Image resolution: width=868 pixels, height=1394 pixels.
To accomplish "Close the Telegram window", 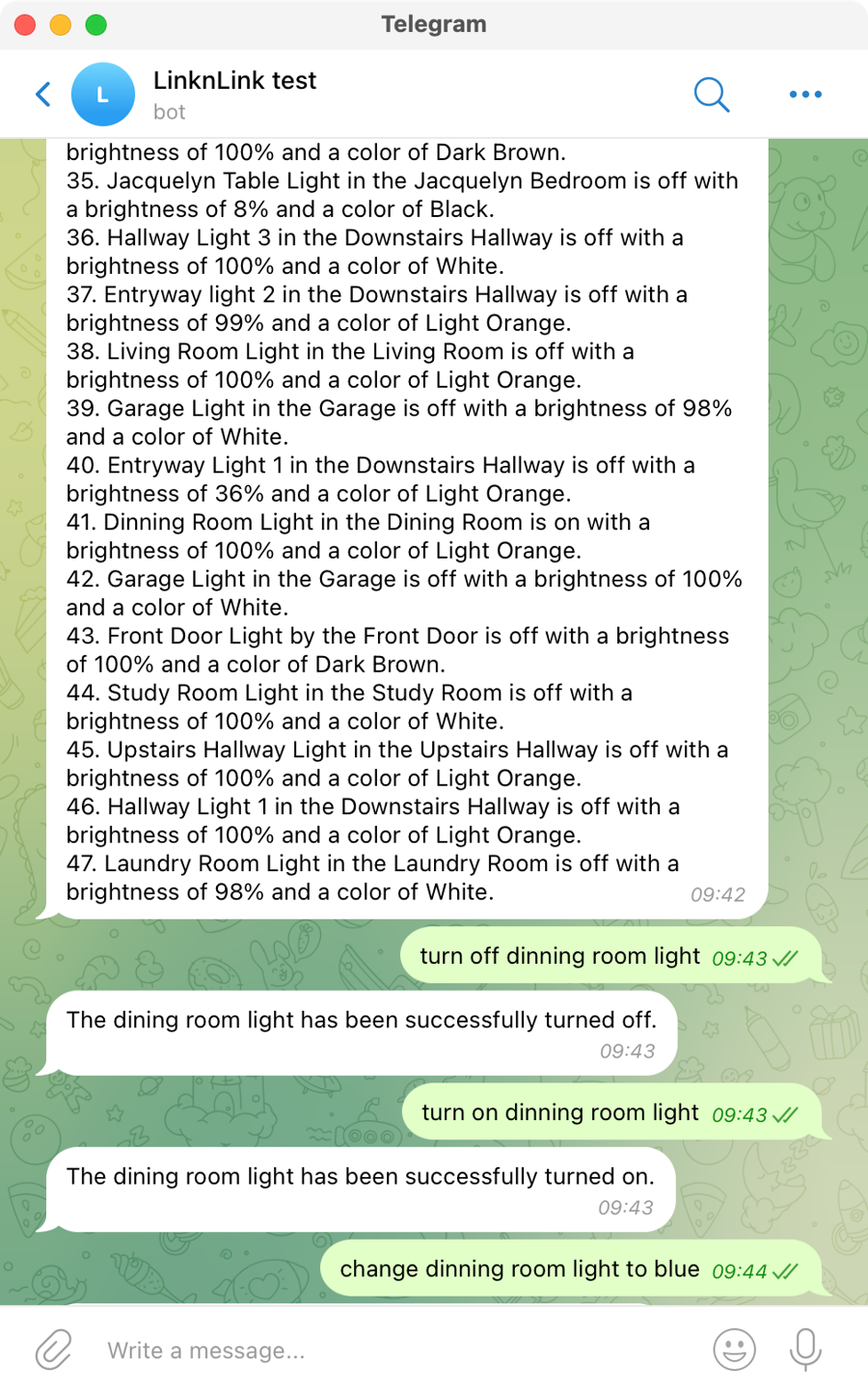I will click(x=26, y=25).
